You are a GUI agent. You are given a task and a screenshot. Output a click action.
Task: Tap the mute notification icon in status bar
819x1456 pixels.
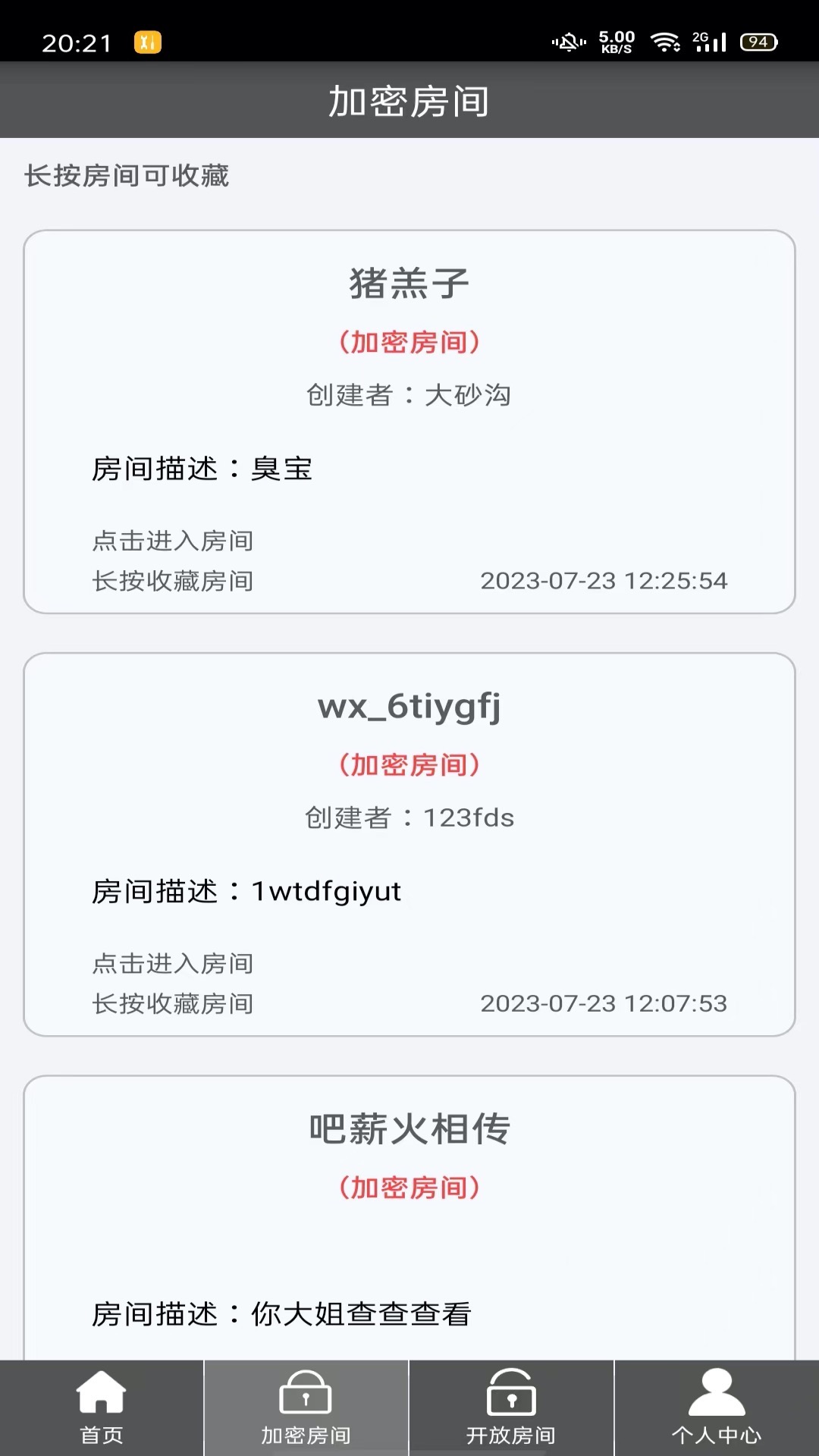pyautogui.click(x=567, y=42)
